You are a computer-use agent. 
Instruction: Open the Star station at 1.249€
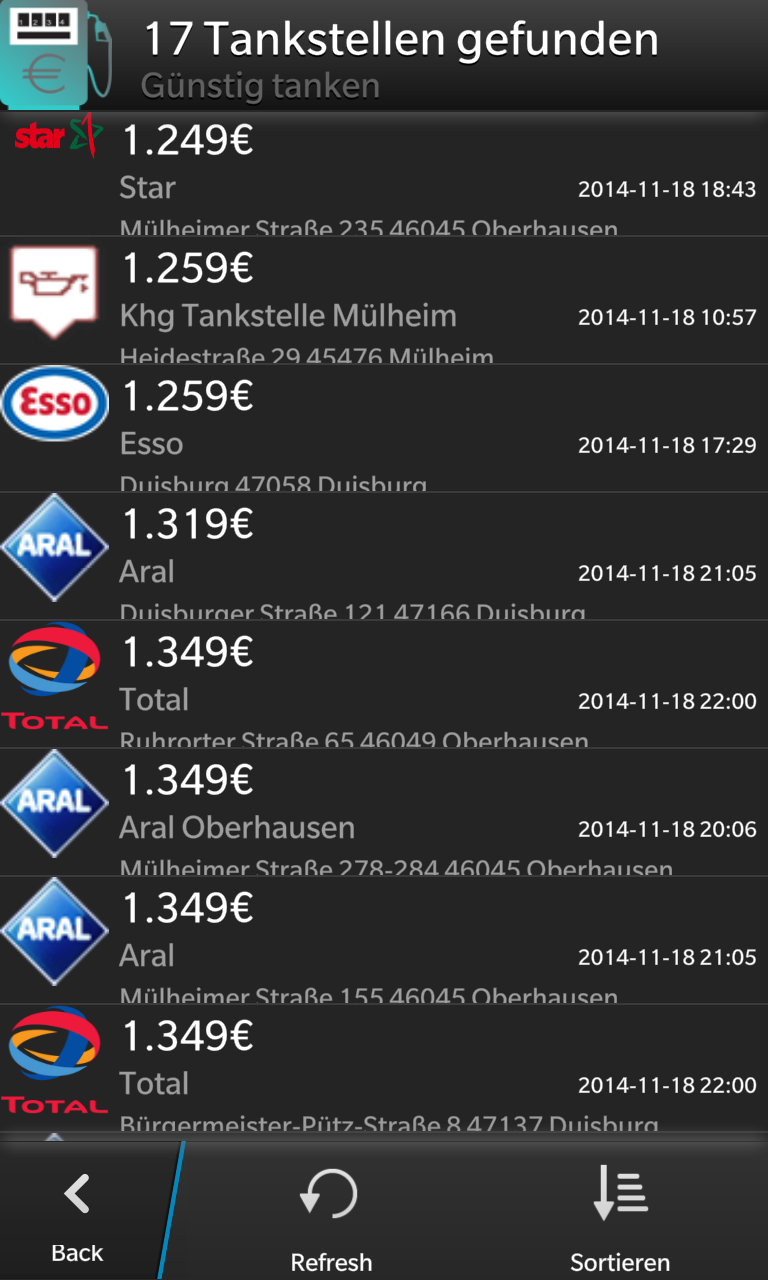pyautogui.click(x=384, y=173)
